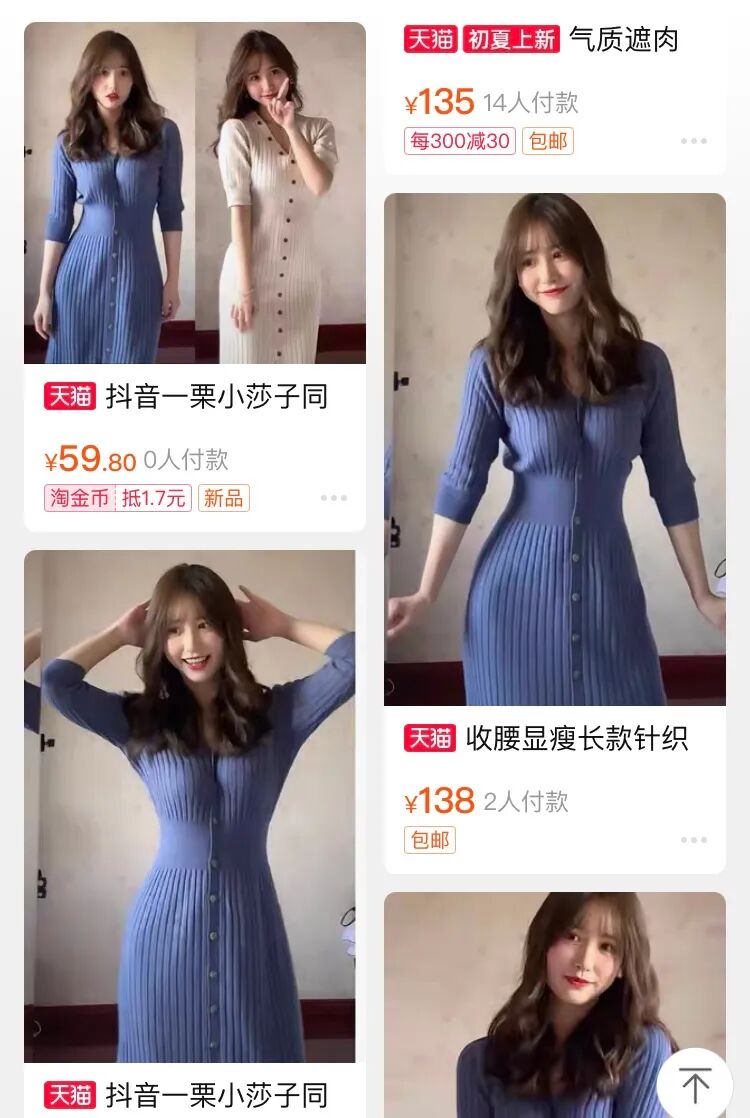The height and width of the screenshot is (1118, 750).
Task: Open the ¥138 收腰显瘦长款针织 dress listing
Action: tap(555, 449)
